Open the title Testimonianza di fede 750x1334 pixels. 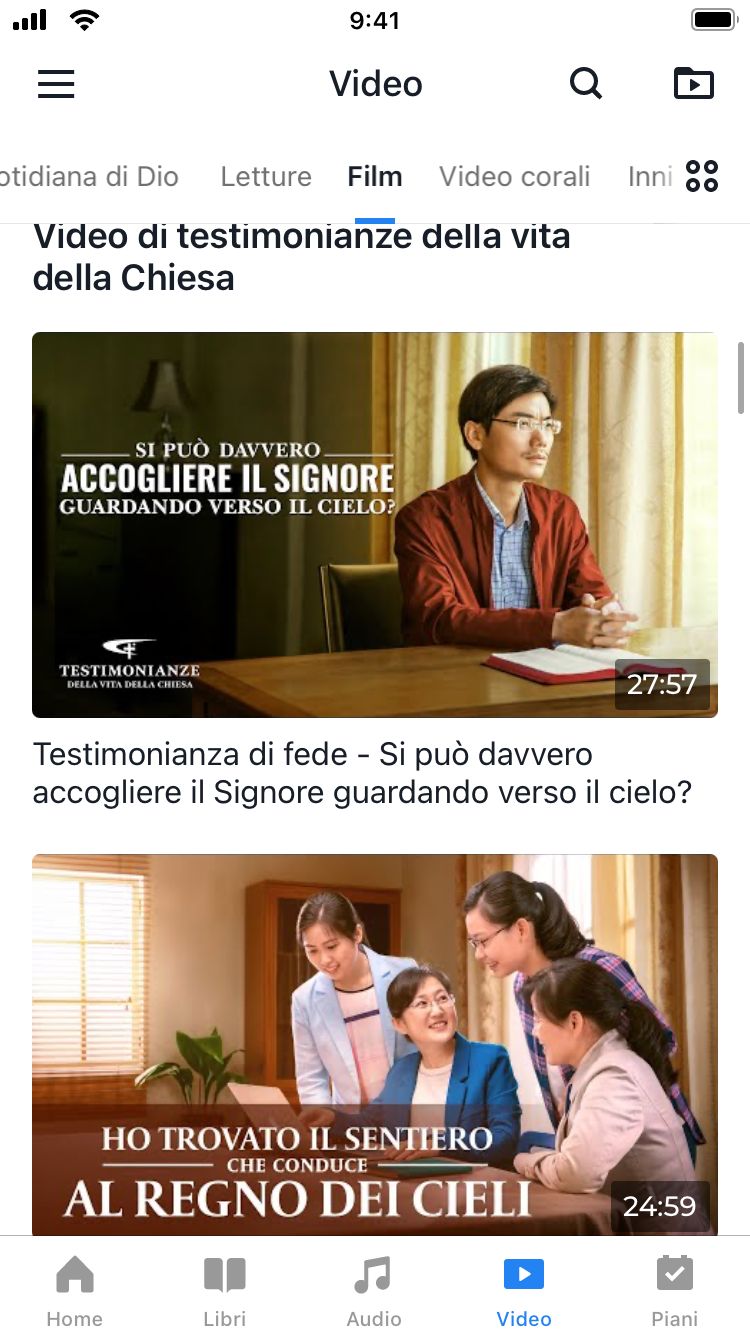point(362,774)
